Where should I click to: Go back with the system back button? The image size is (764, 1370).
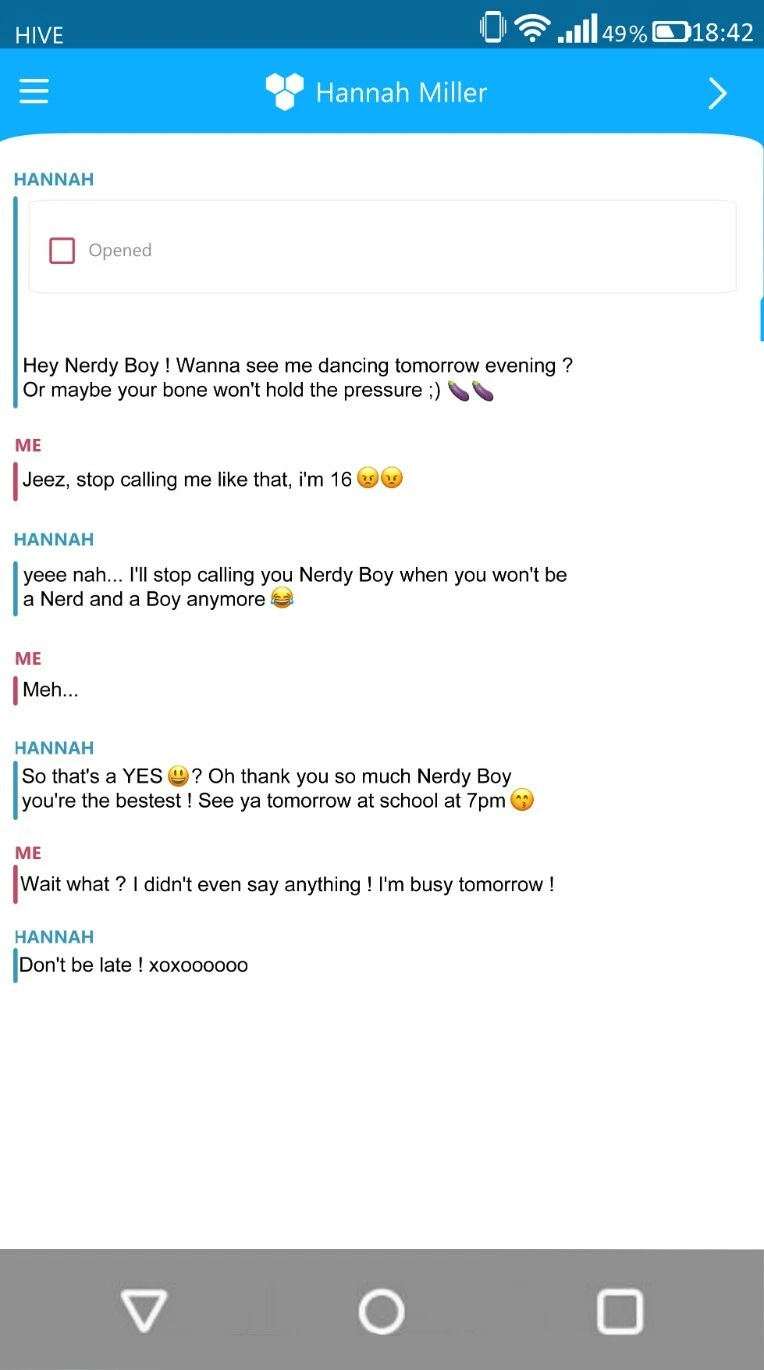[x=143, y=1310]
